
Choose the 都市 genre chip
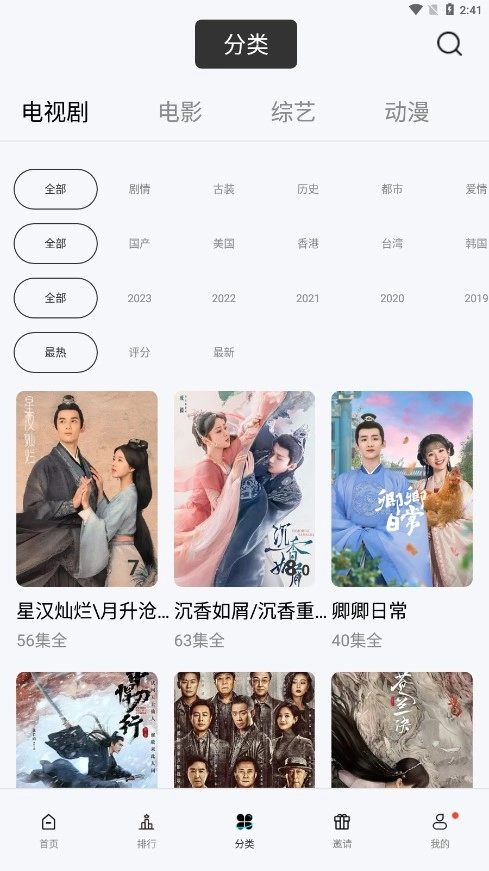click(392, 189)
